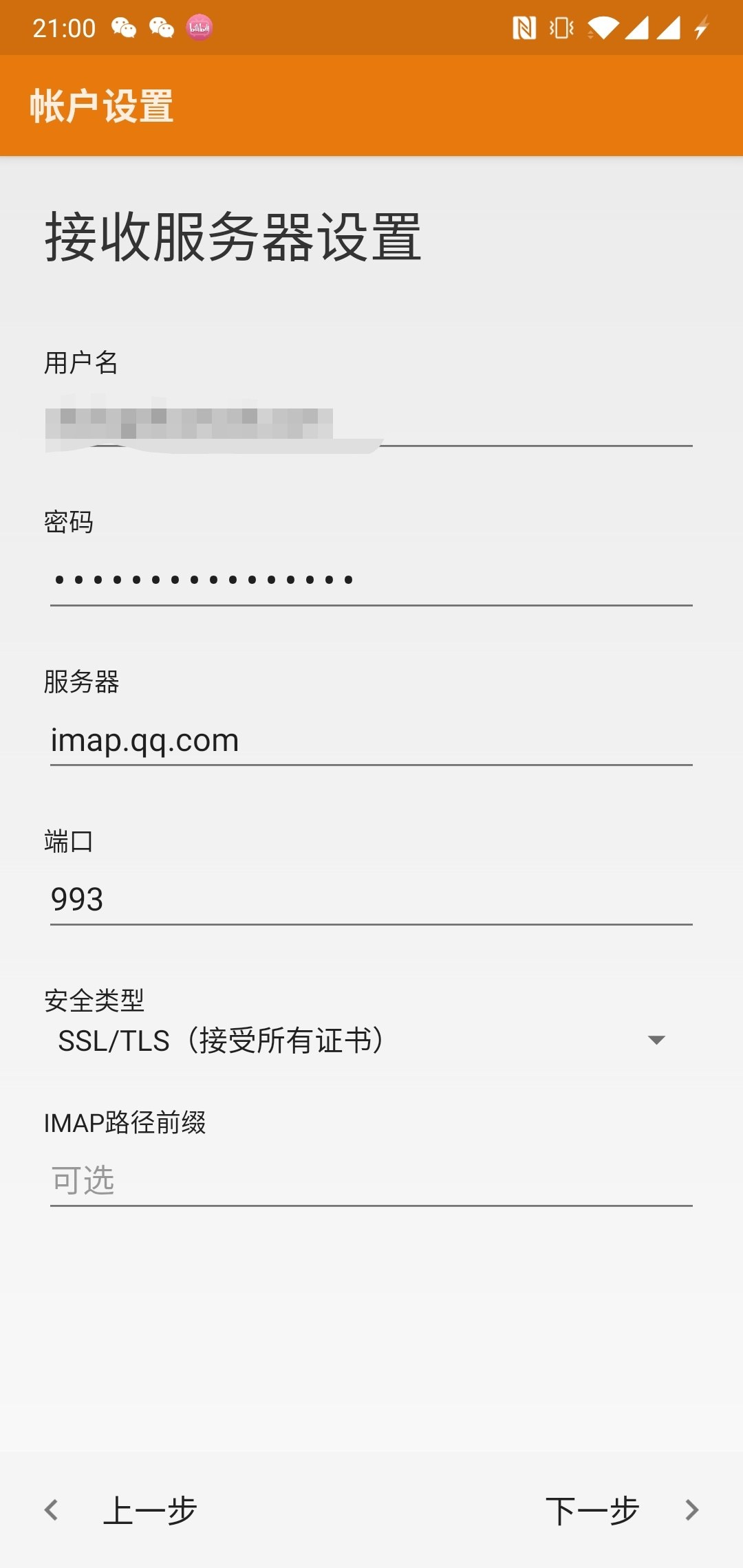Open the WeChat notification icon
This screenshot has height=1568, width=743.
pos(125,28)
